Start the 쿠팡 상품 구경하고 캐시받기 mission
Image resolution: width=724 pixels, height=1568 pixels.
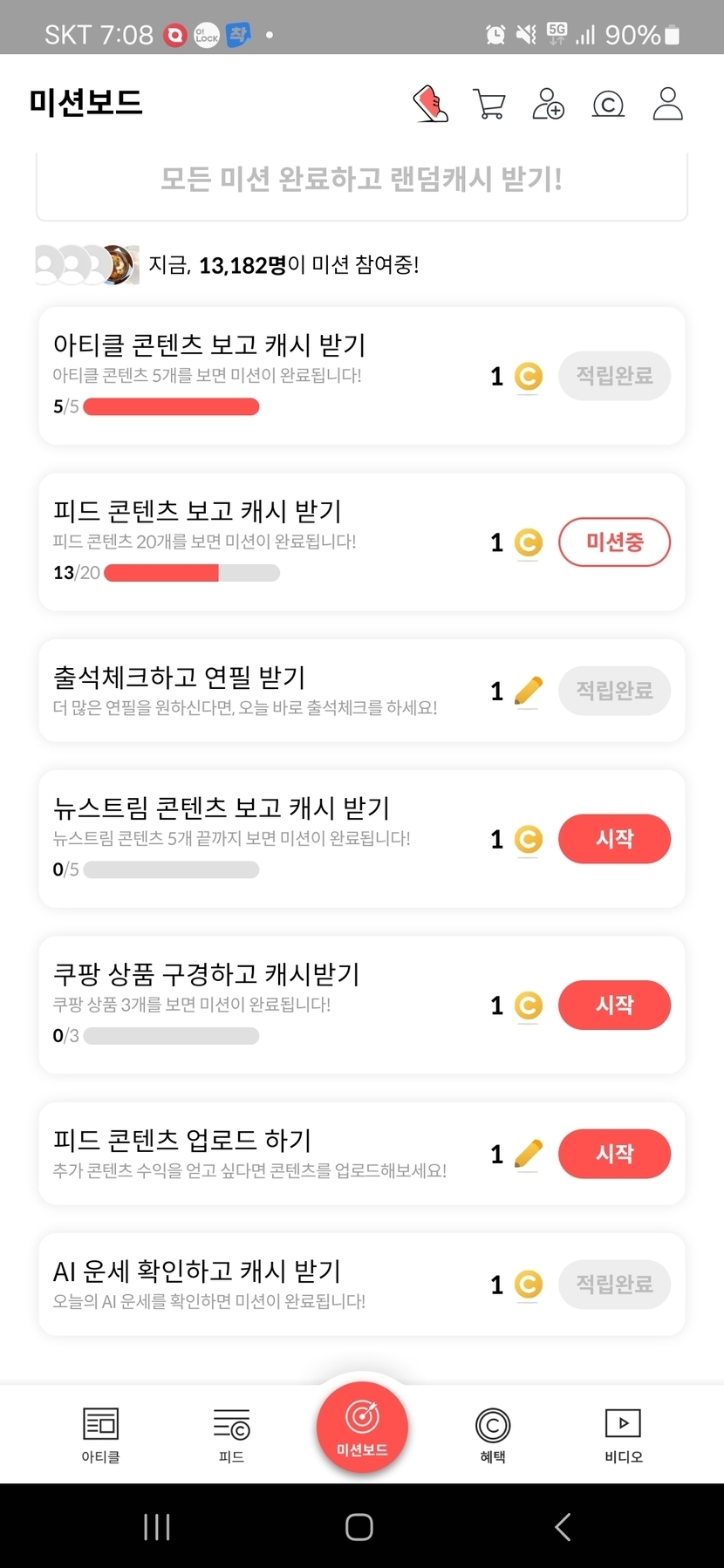(x=614, y=1005)
